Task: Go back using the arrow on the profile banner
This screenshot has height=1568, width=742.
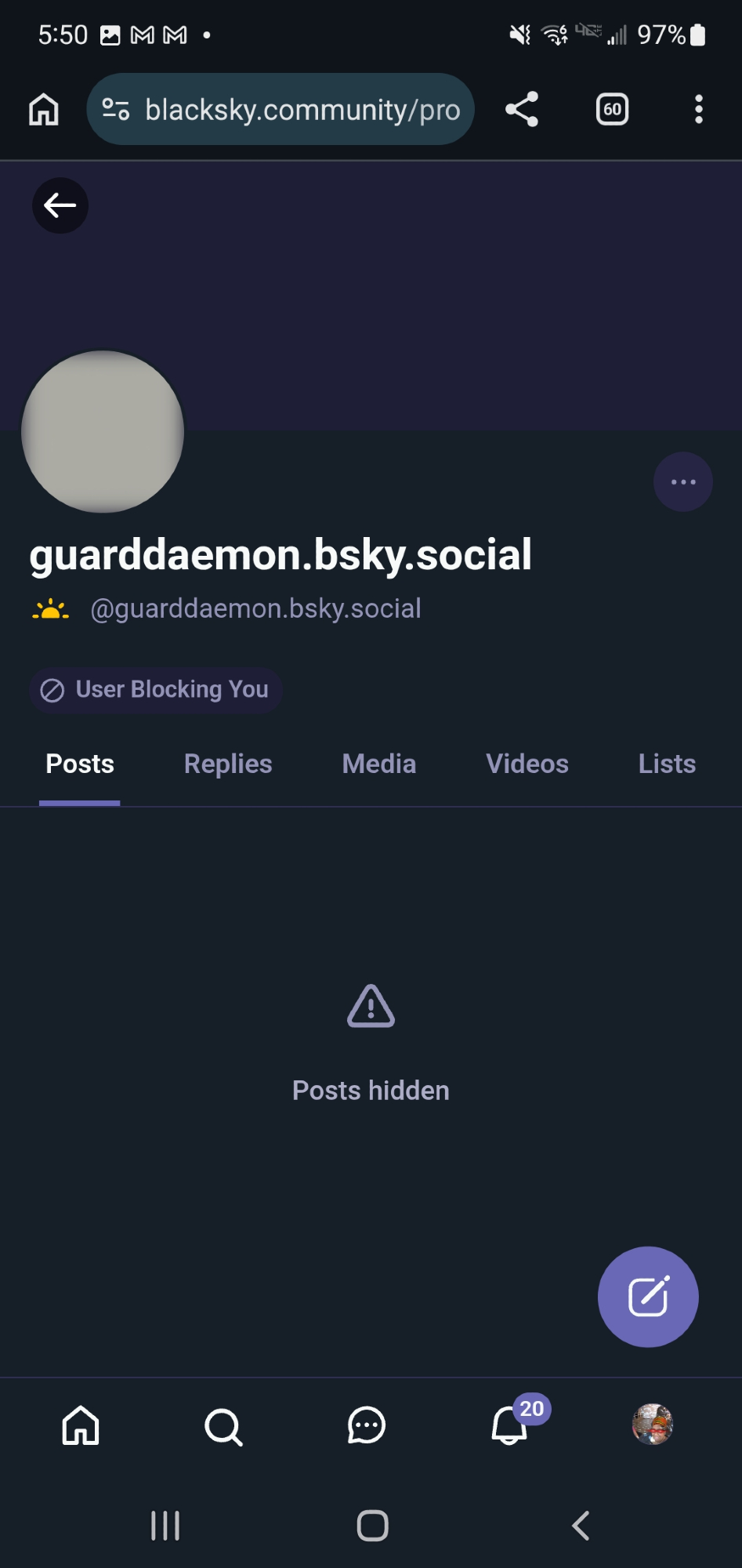Action: pos(60,205)
